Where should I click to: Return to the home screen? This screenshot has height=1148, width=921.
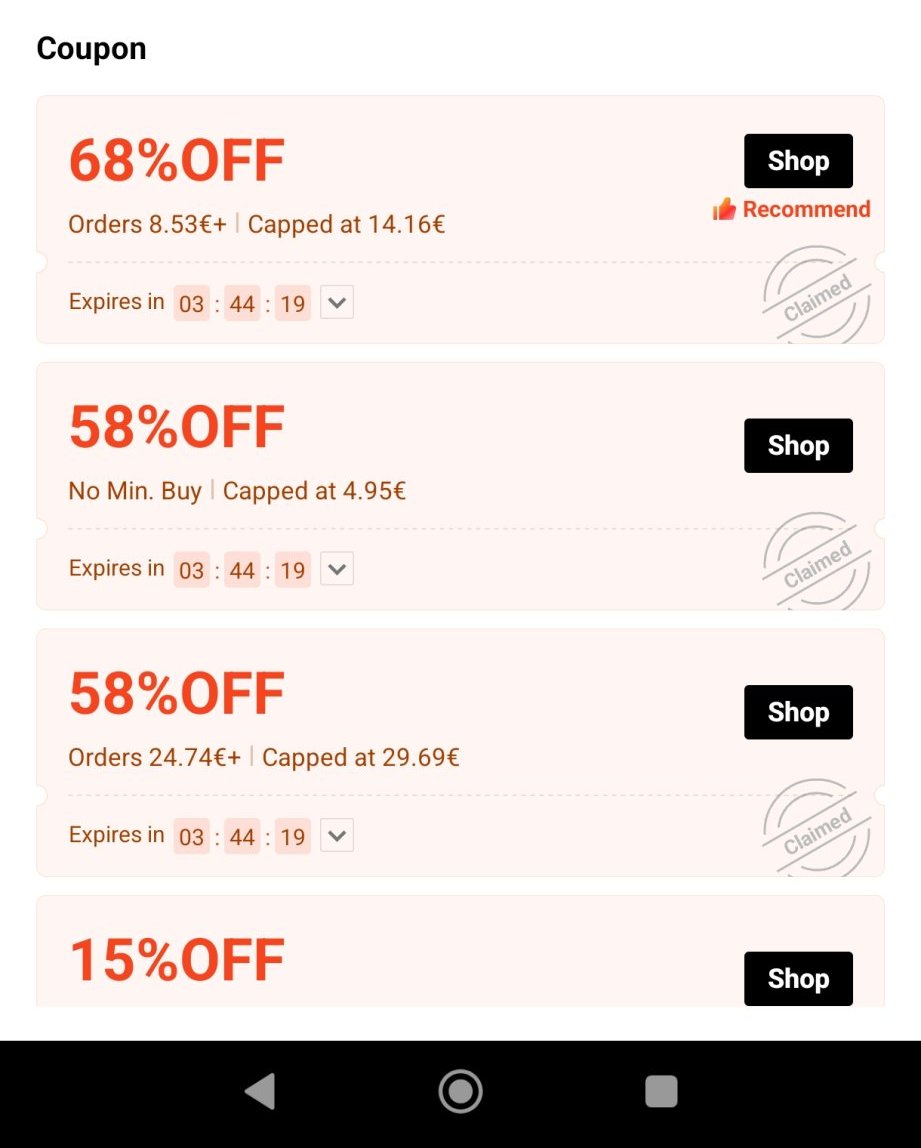pos(460,1091)
